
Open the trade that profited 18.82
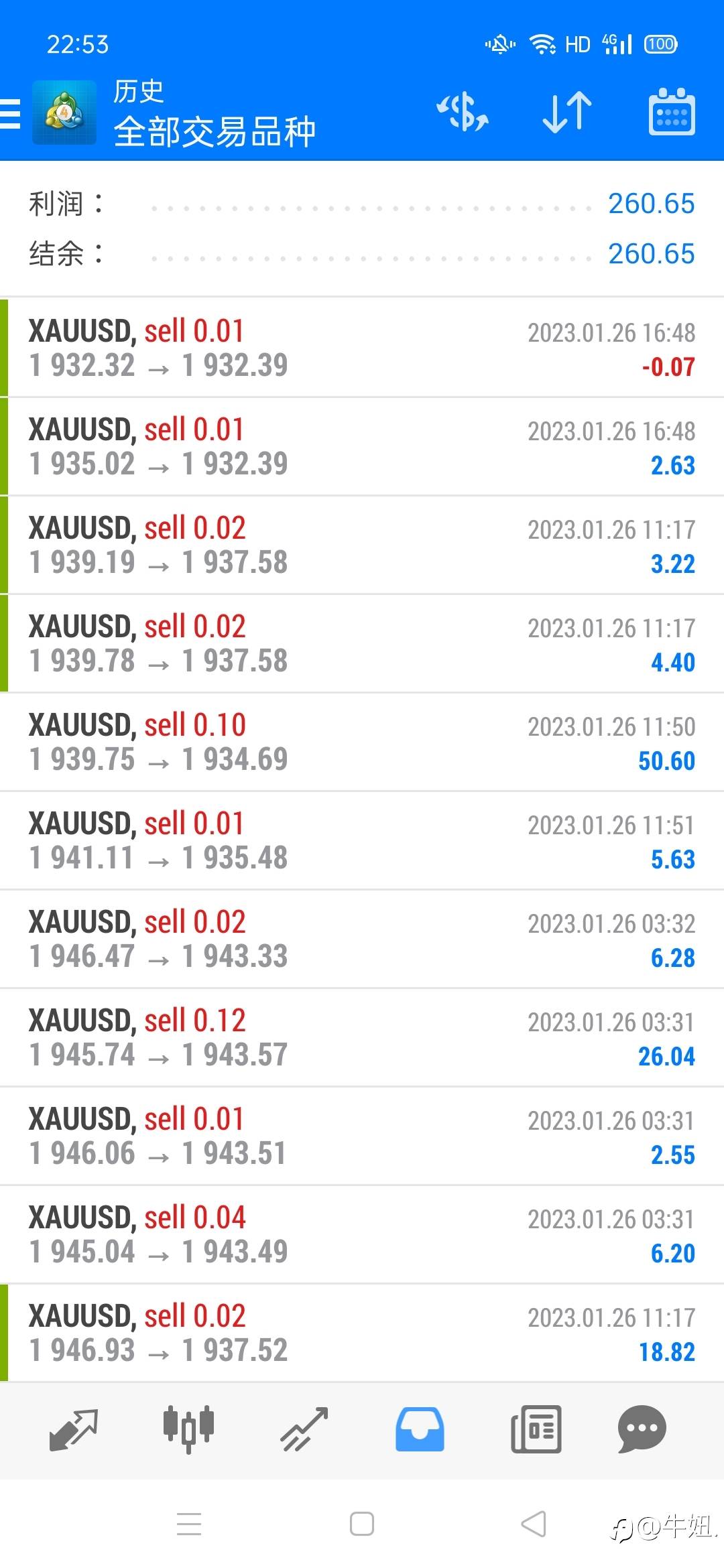[362, 1333]
